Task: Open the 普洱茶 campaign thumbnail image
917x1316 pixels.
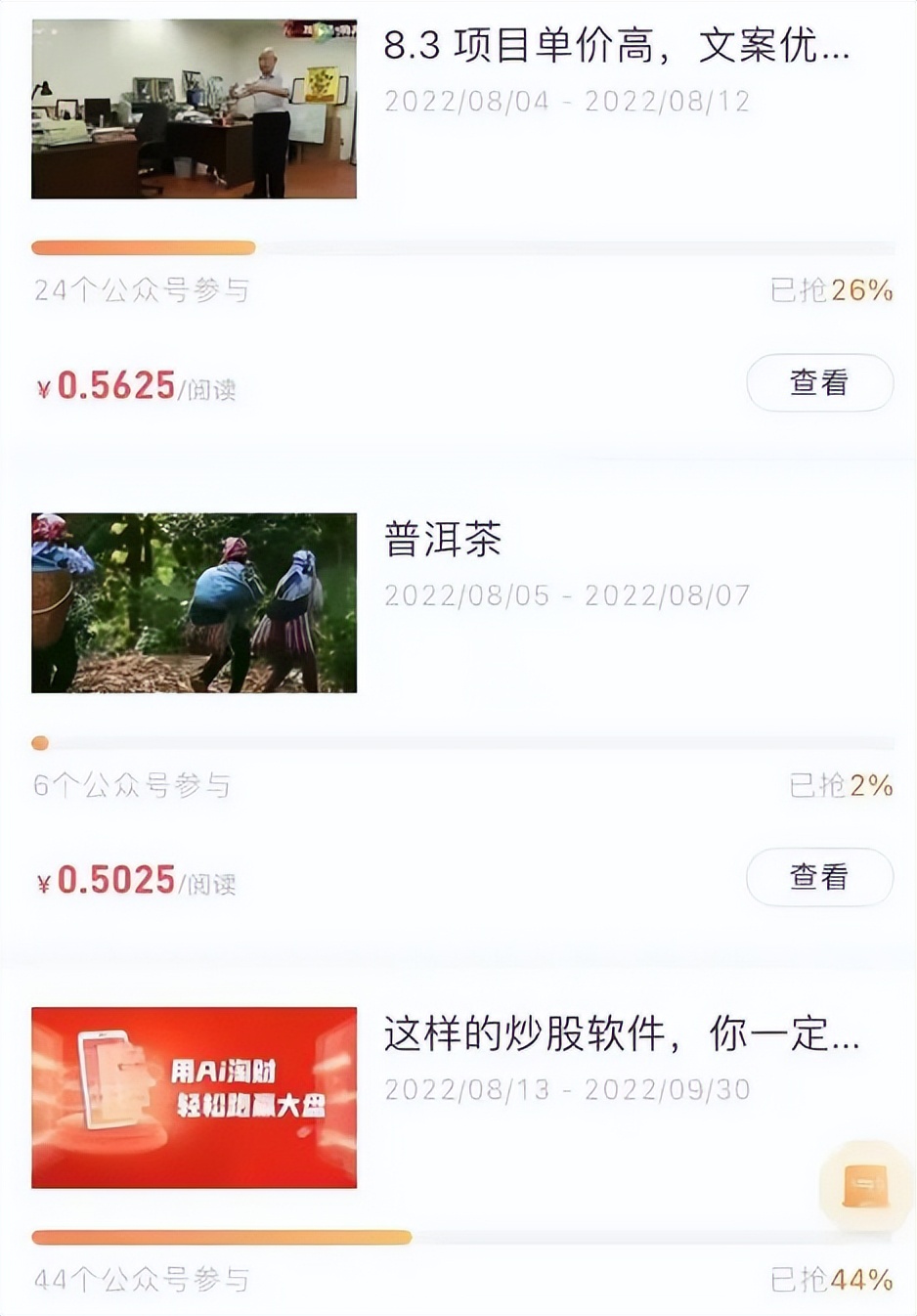Action: [x=194, y=600]
